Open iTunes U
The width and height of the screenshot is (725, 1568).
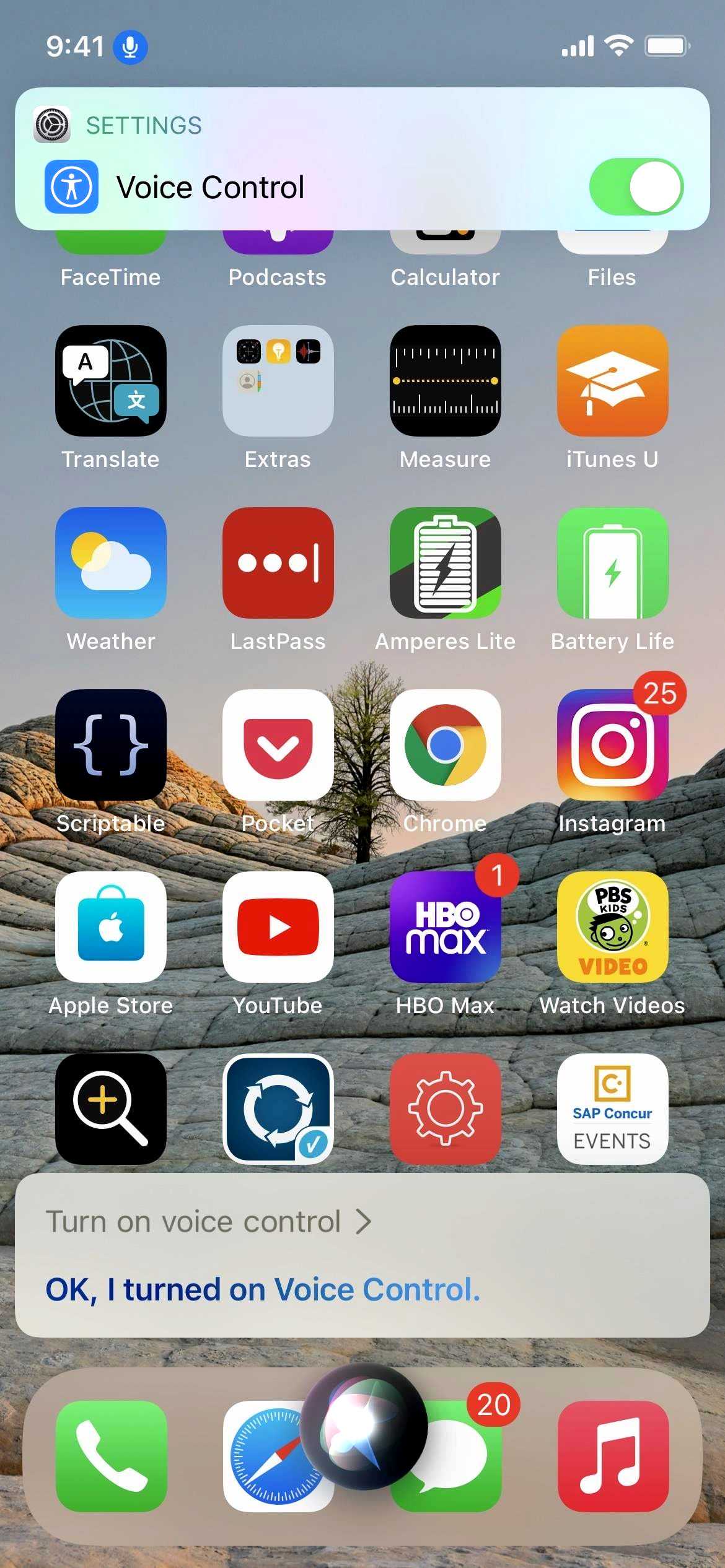(612, 380)
